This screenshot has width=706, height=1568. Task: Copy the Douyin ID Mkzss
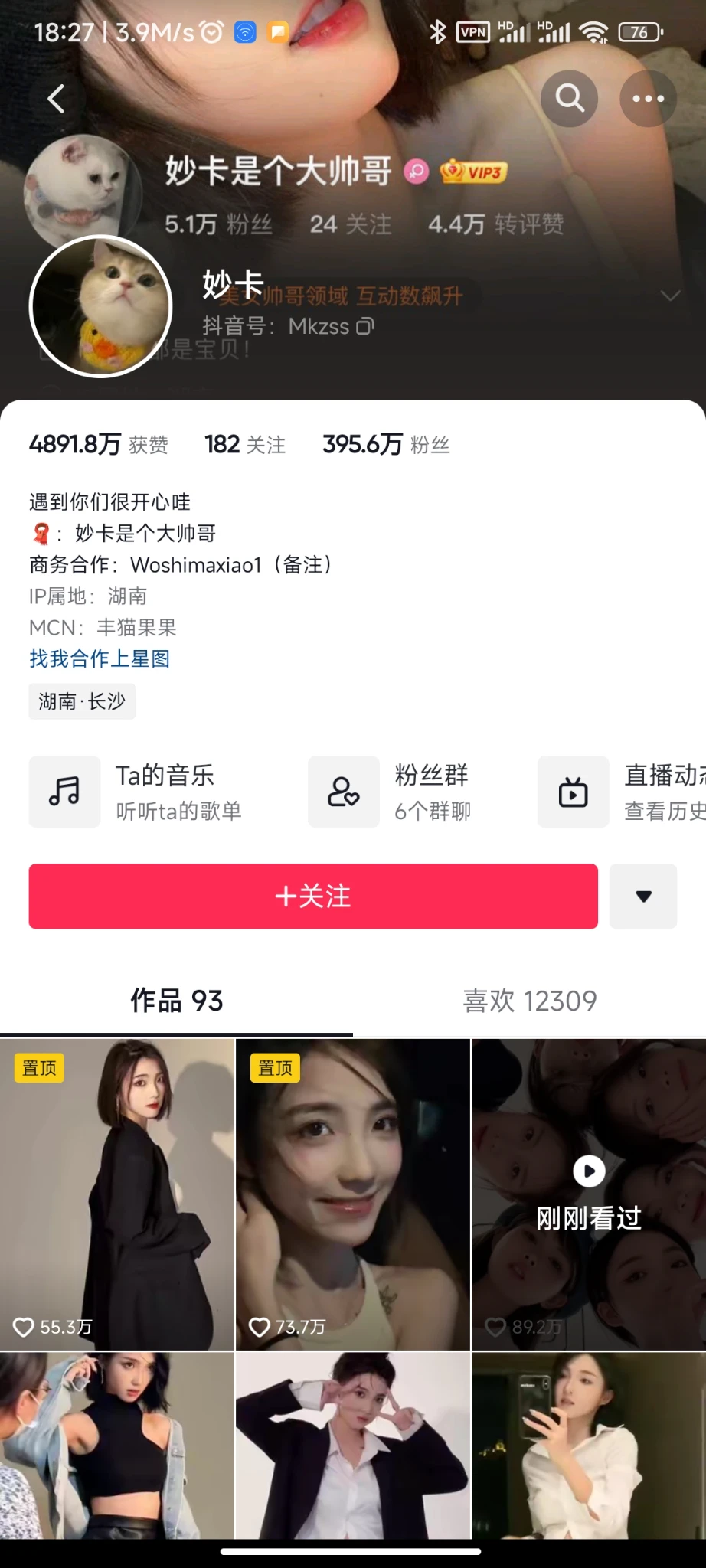pos(365,326)
